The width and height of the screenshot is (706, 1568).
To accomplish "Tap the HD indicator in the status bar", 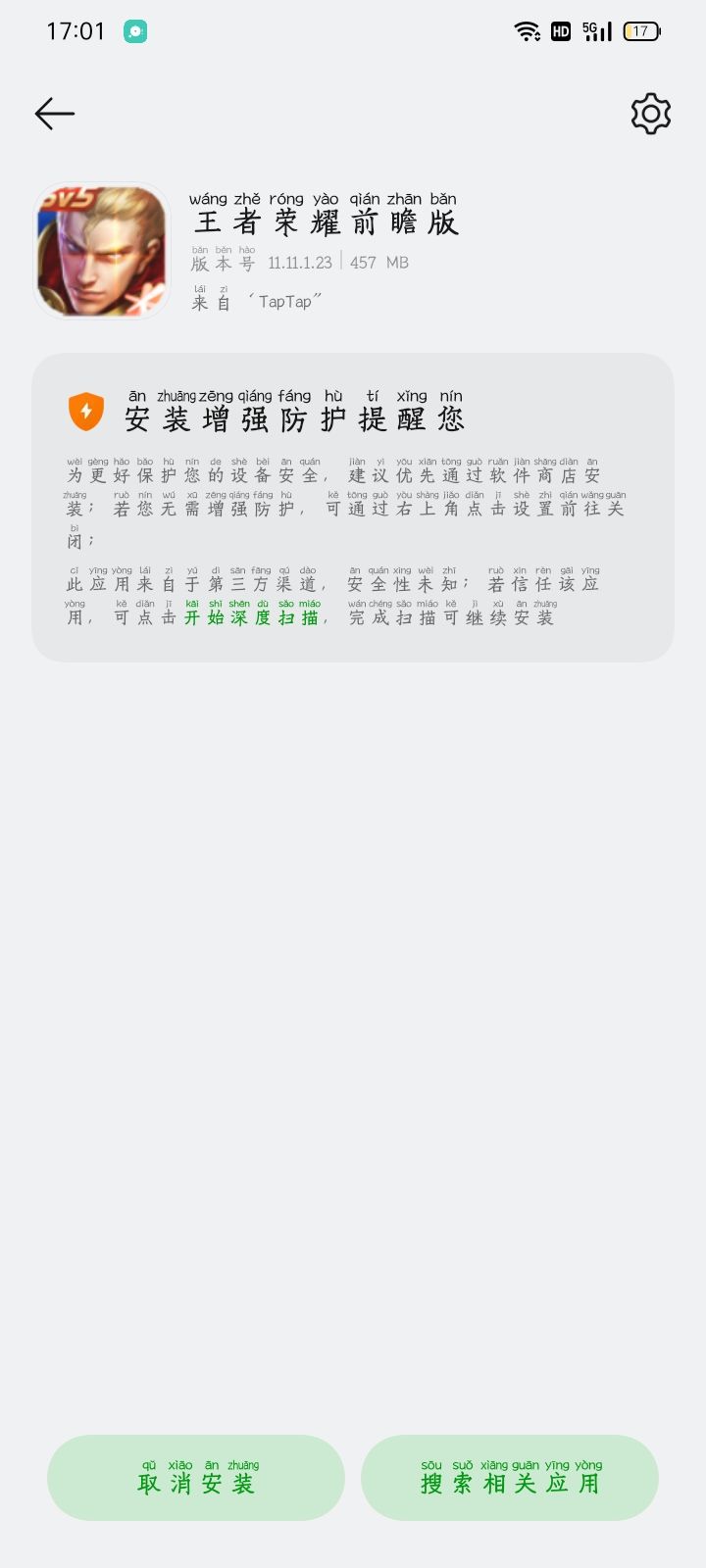I will tap(561, 31).
